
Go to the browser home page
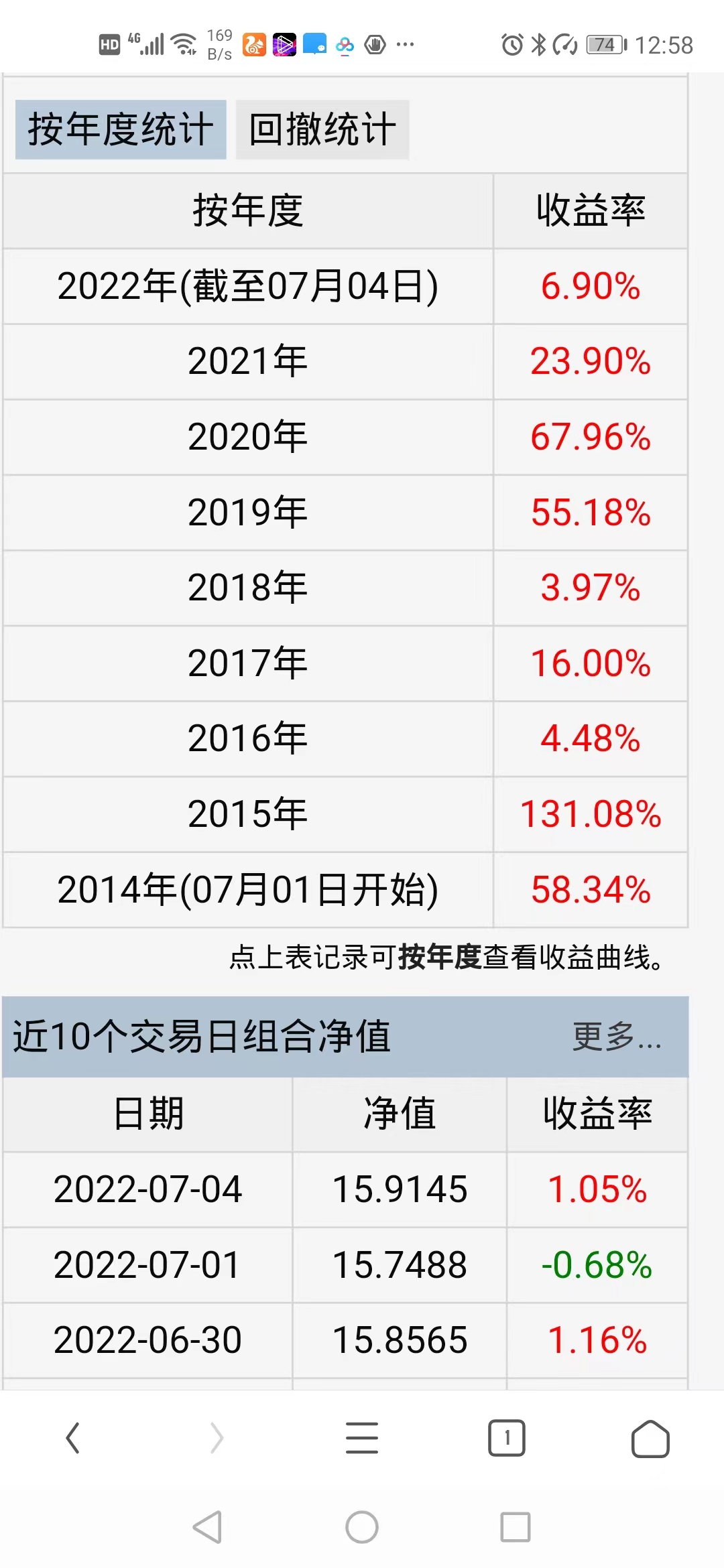click(650, 1438)
